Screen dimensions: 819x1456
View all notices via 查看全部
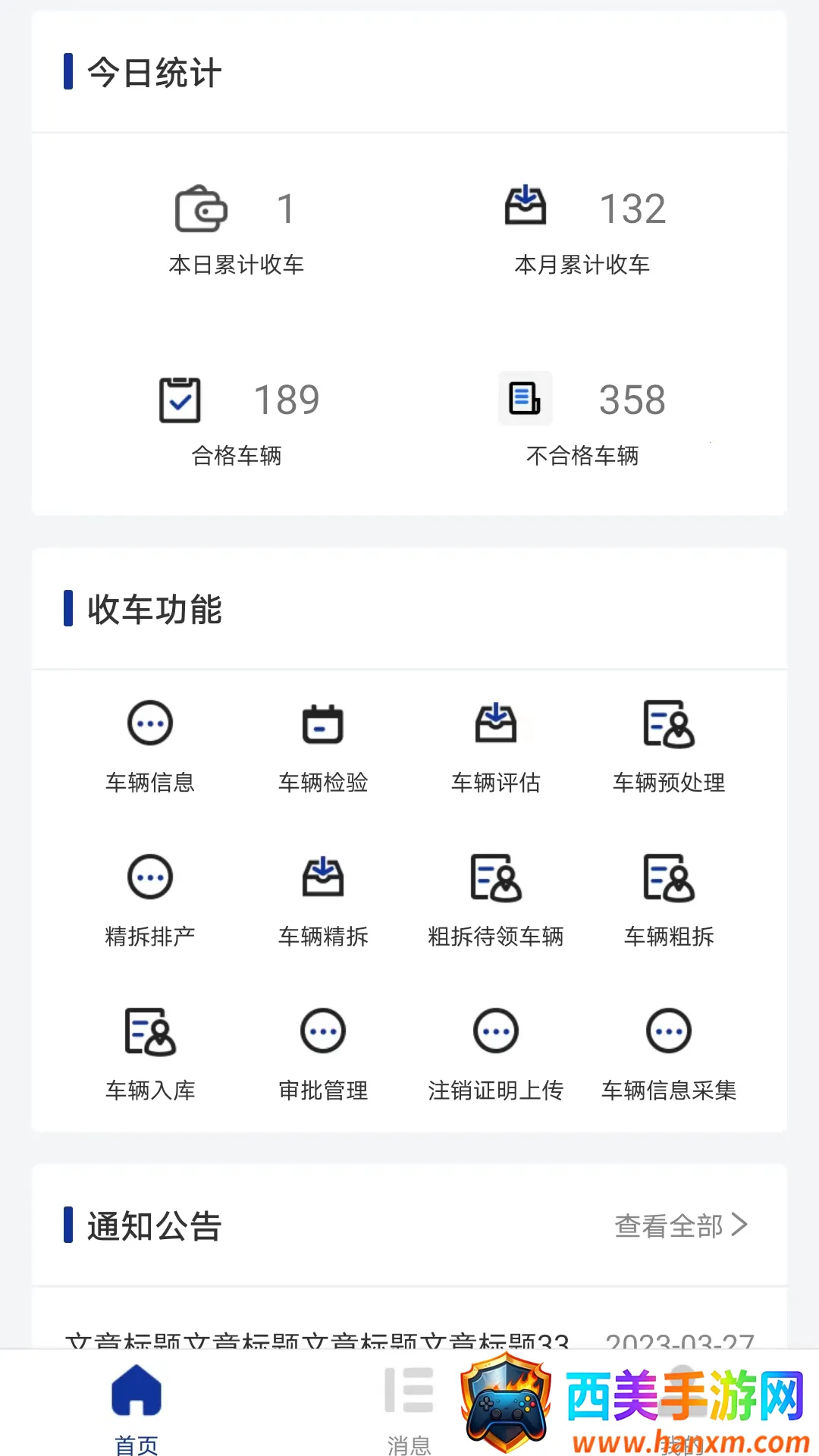pos(680,1225)
